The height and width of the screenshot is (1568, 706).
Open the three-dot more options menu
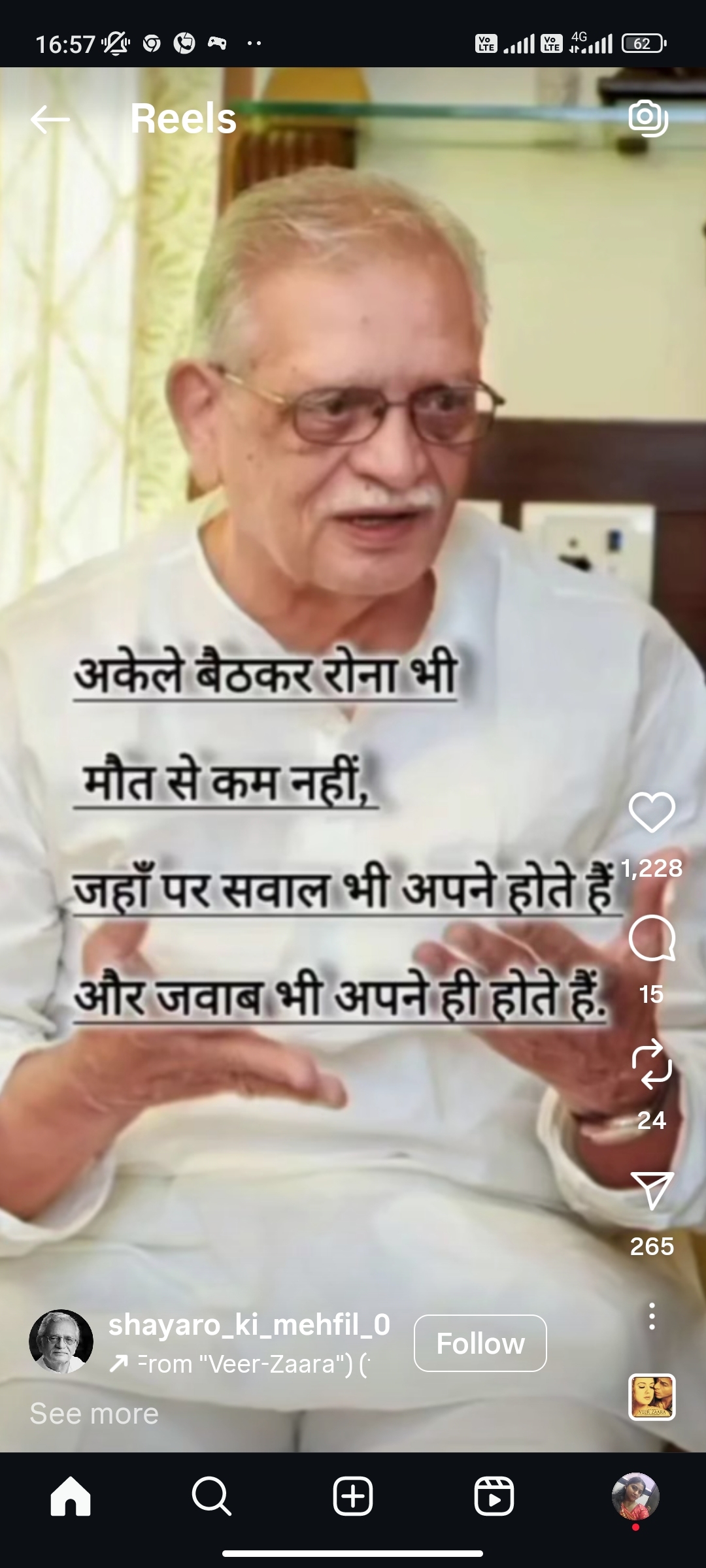651,1316
